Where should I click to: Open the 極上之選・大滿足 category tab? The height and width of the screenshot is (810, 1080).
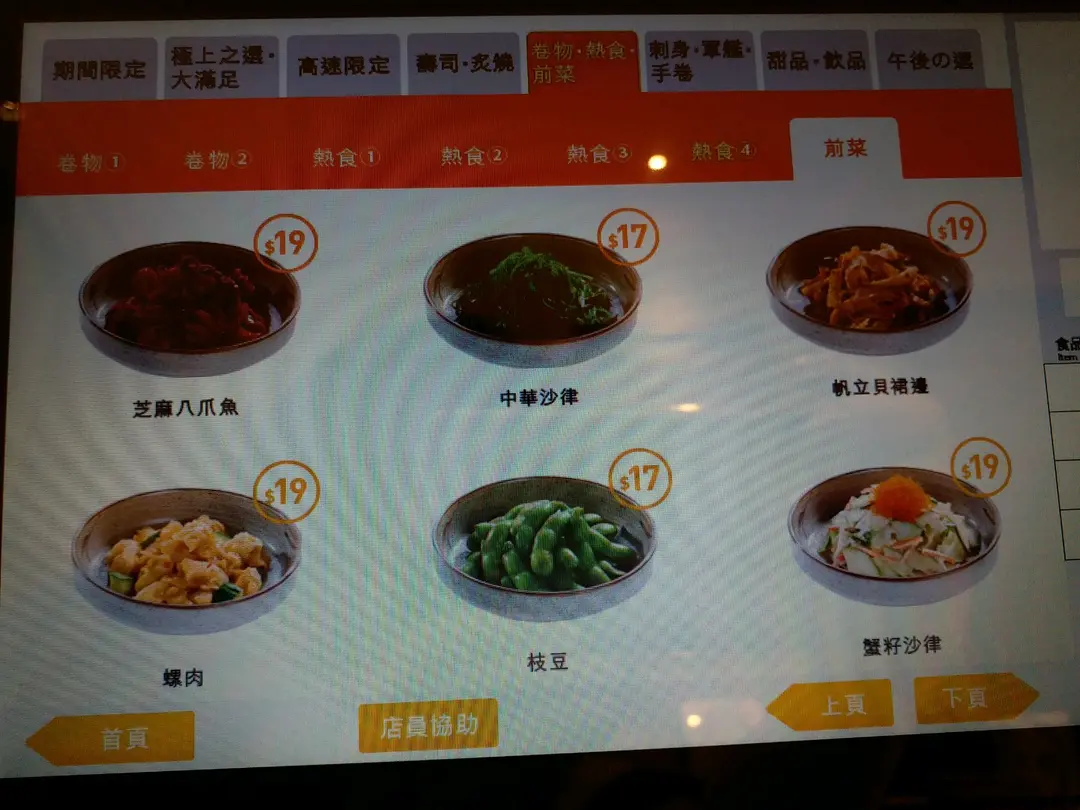pyautogui.click(x=220, y=68)
